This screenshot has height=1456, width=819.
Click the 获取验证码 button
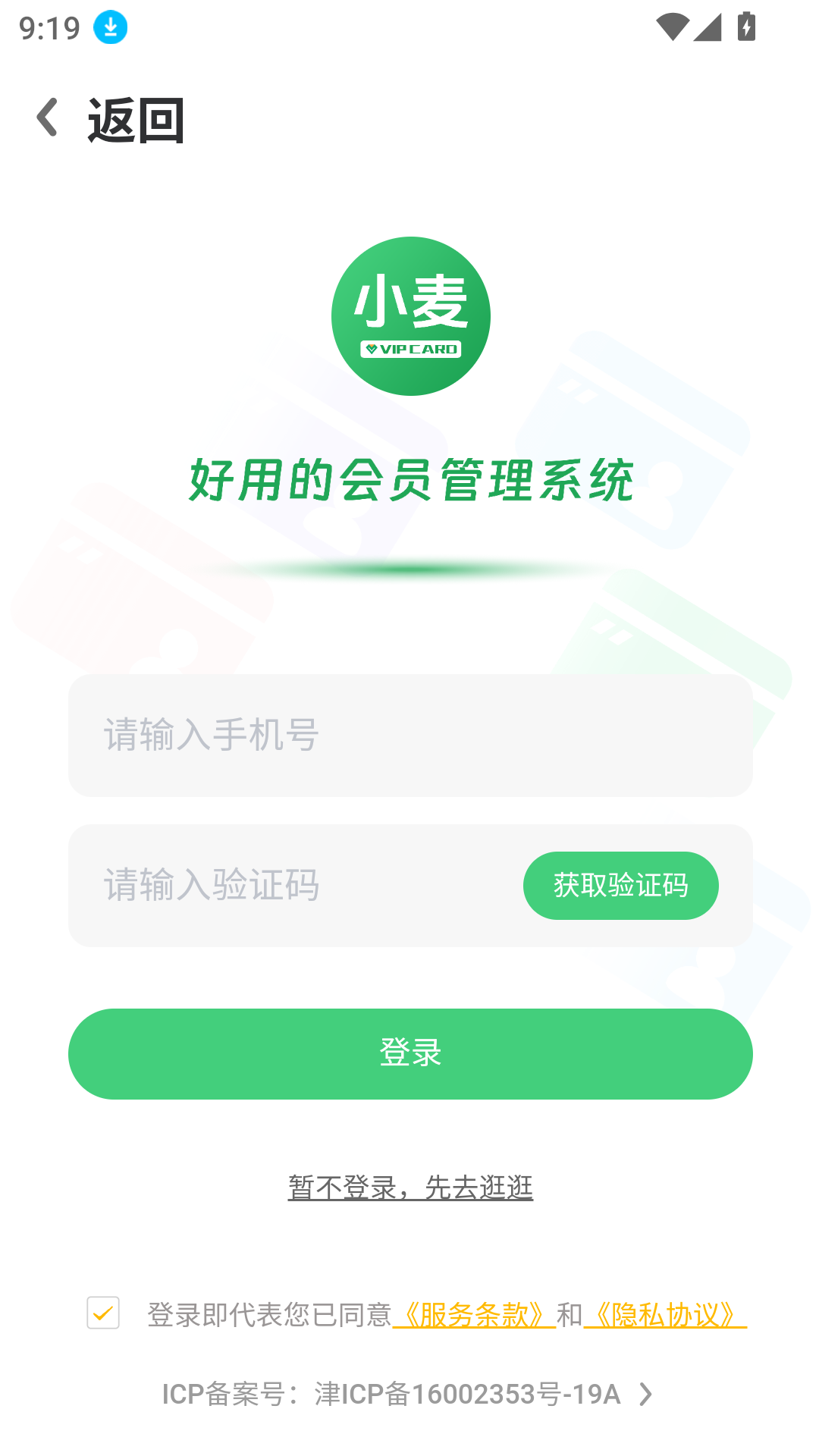click(x=620, y=885)
